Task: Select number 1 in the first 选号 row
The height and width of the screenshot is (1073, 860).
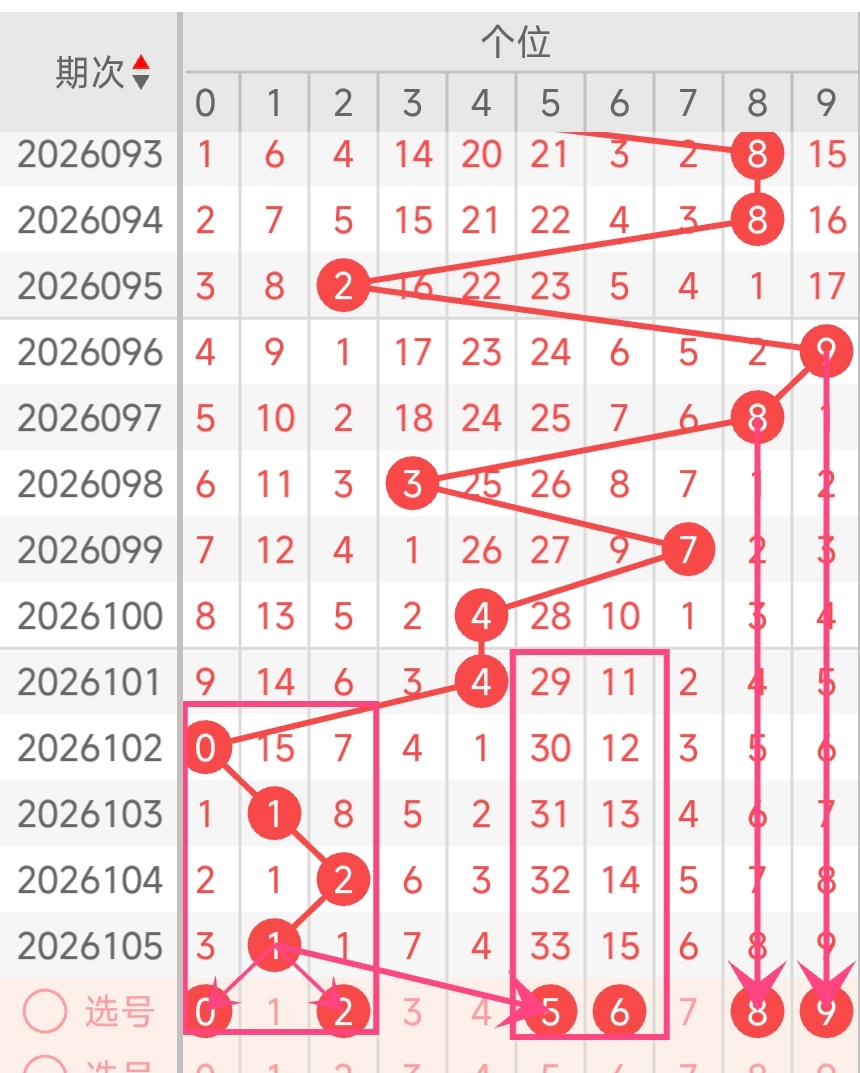Action: point(274,1013)
